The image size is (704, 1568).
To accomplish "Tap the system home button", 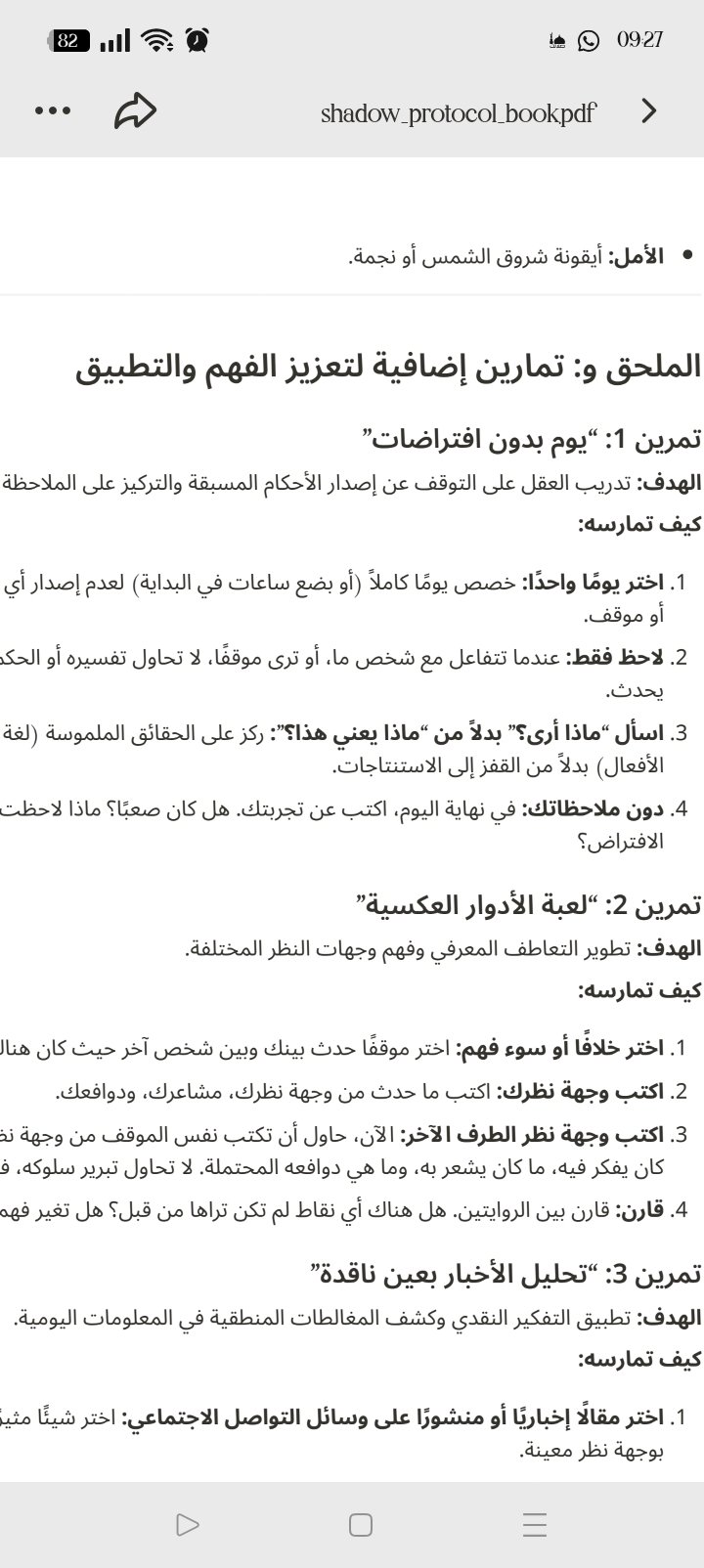I will (361, 1524).
